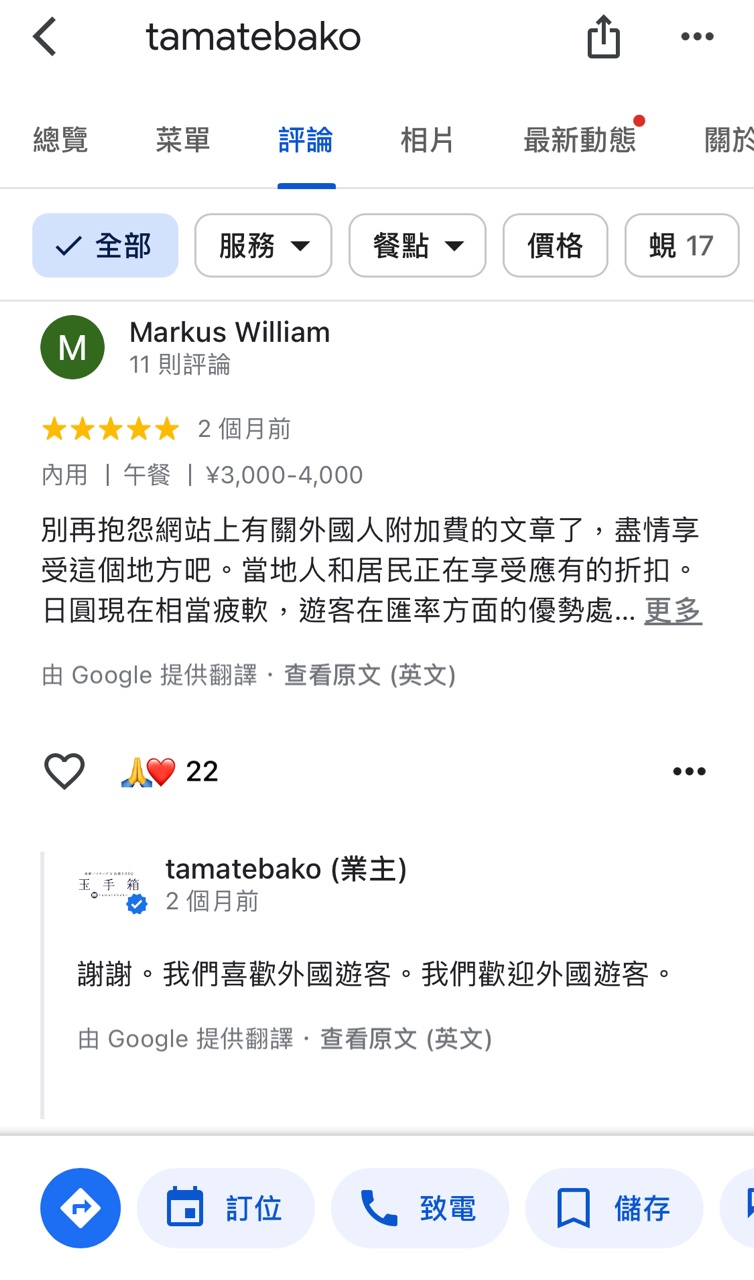The image size is (754, 1280).
Task: Select the 全部 filter chip
Action: click(105, 245)
